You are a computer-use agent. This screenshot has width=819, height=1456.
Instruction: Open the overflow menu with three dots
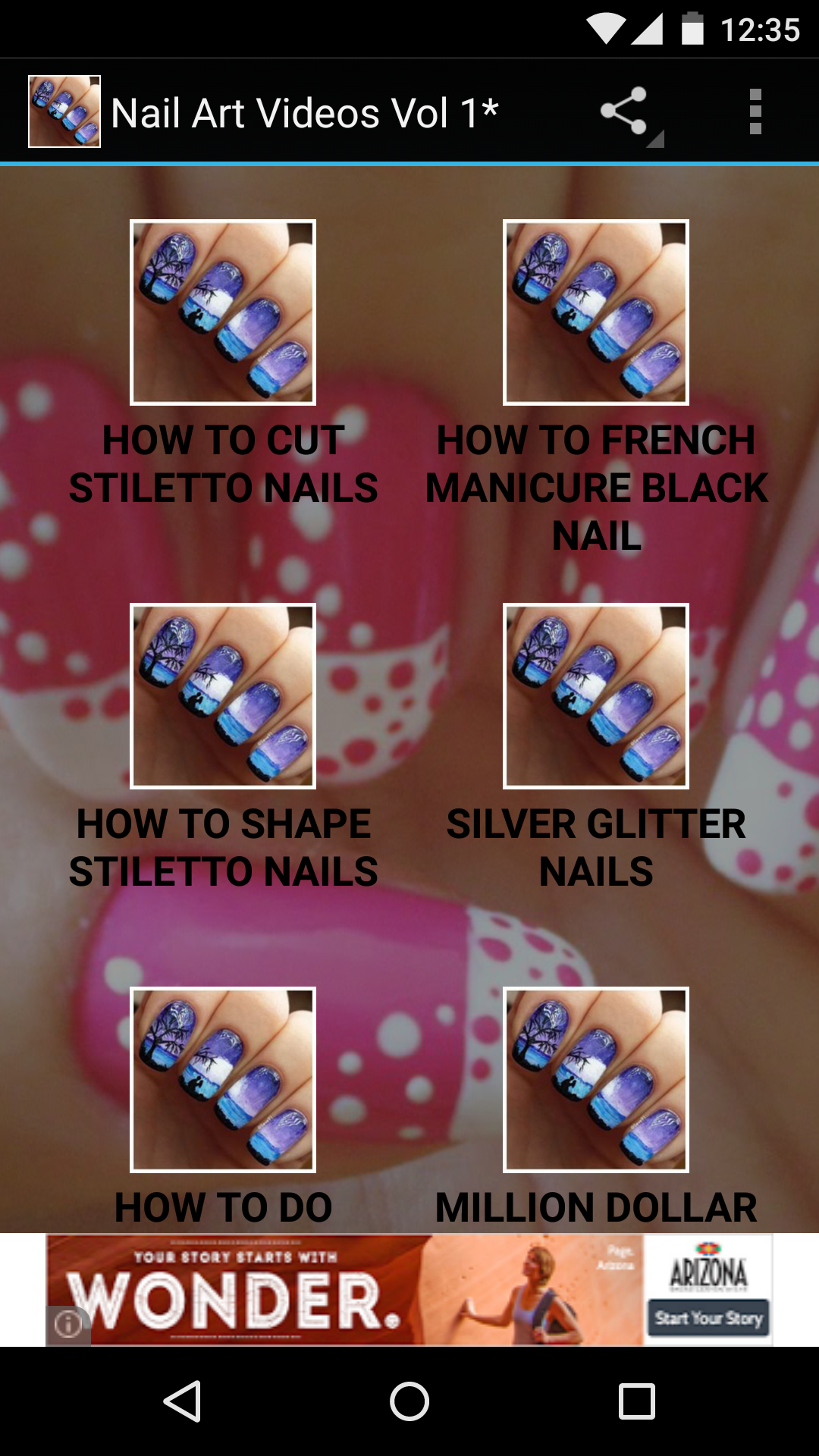(755, 111)
